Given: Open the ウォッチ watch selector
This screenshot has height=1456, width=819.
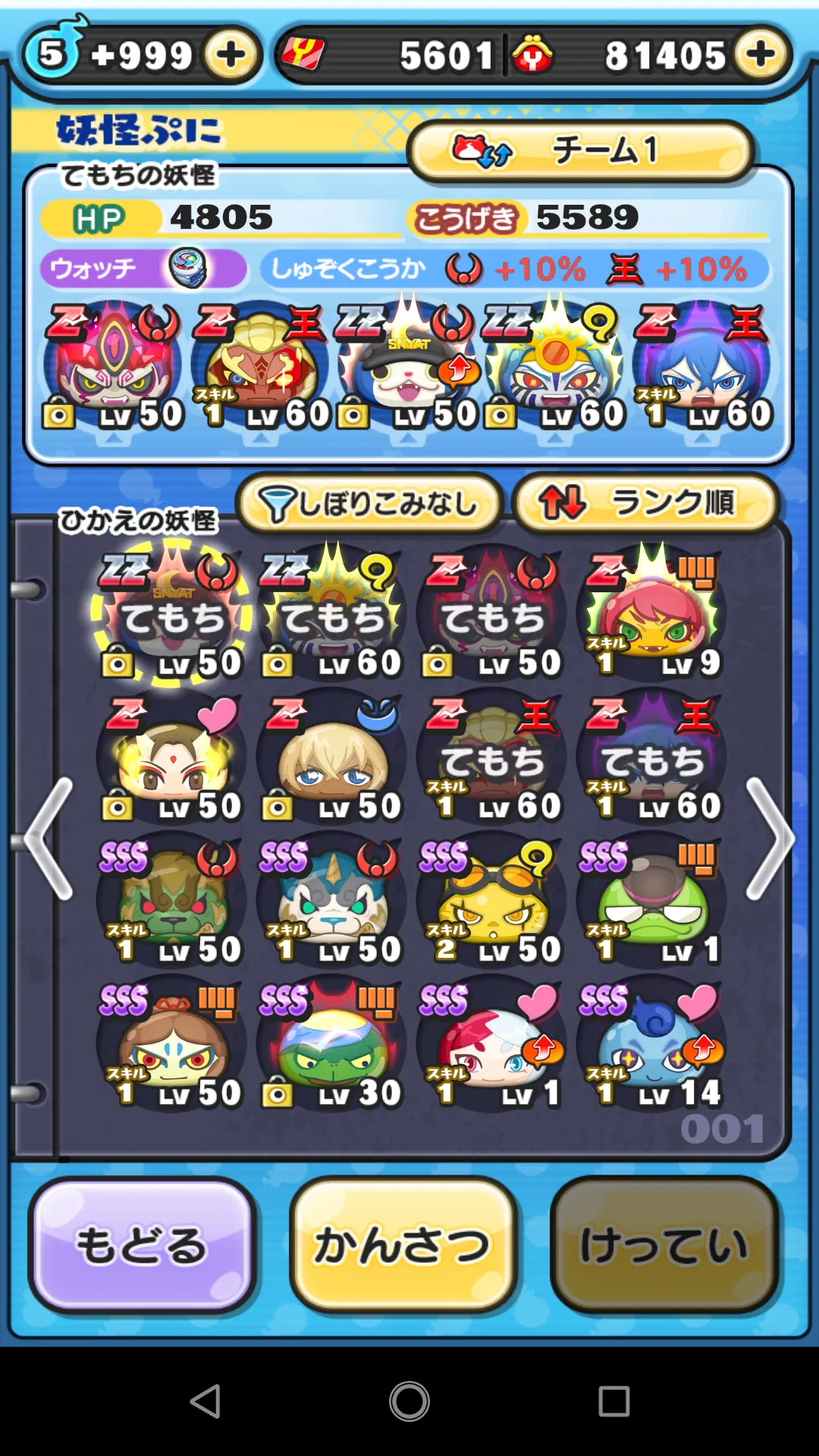Looking at the screenshot, I should click(x=143, y=268).
